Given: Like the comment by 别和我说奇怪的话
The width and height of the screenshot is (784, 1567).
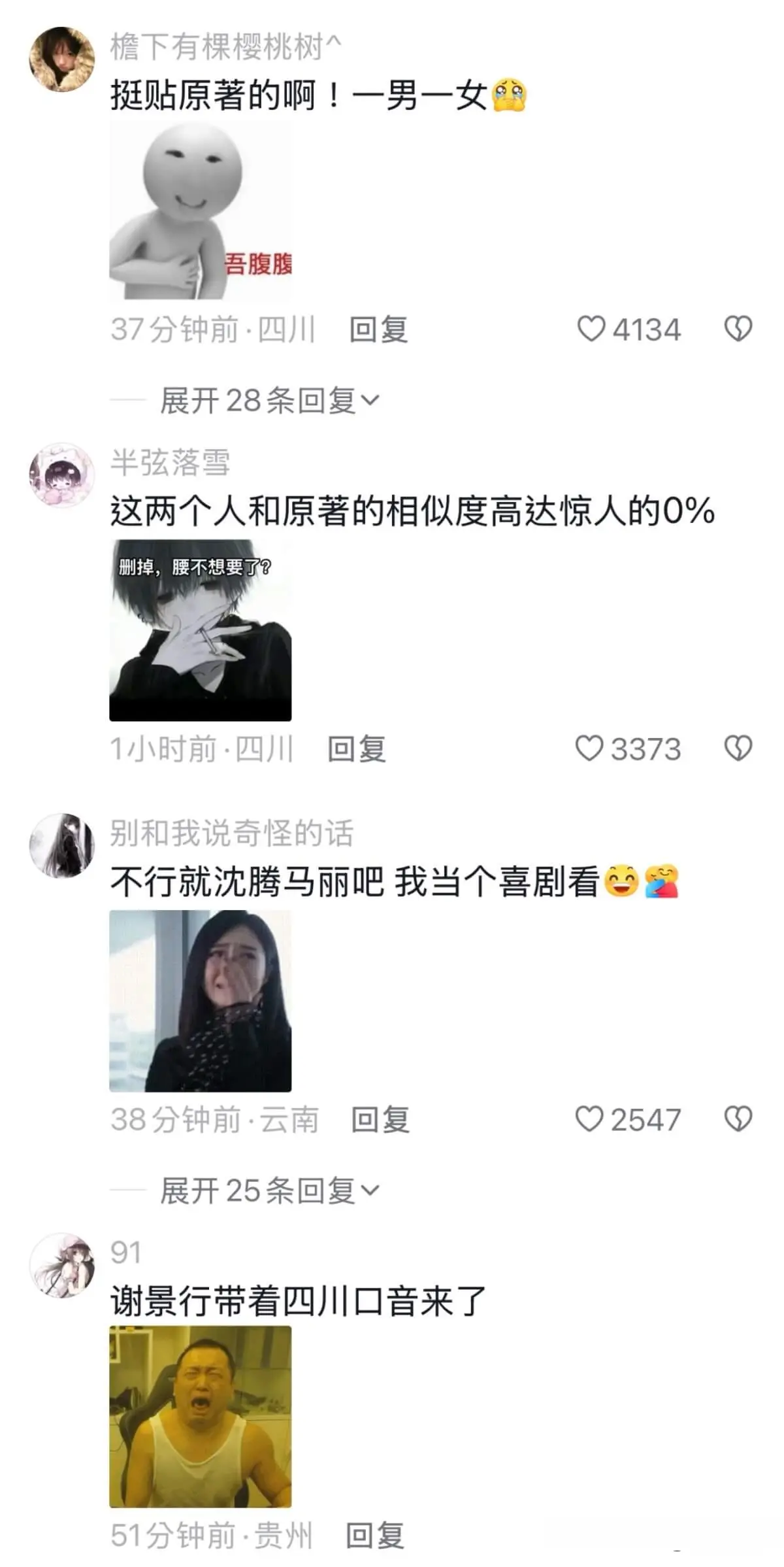Looking at the screenshot, I should coord(589,1119).
